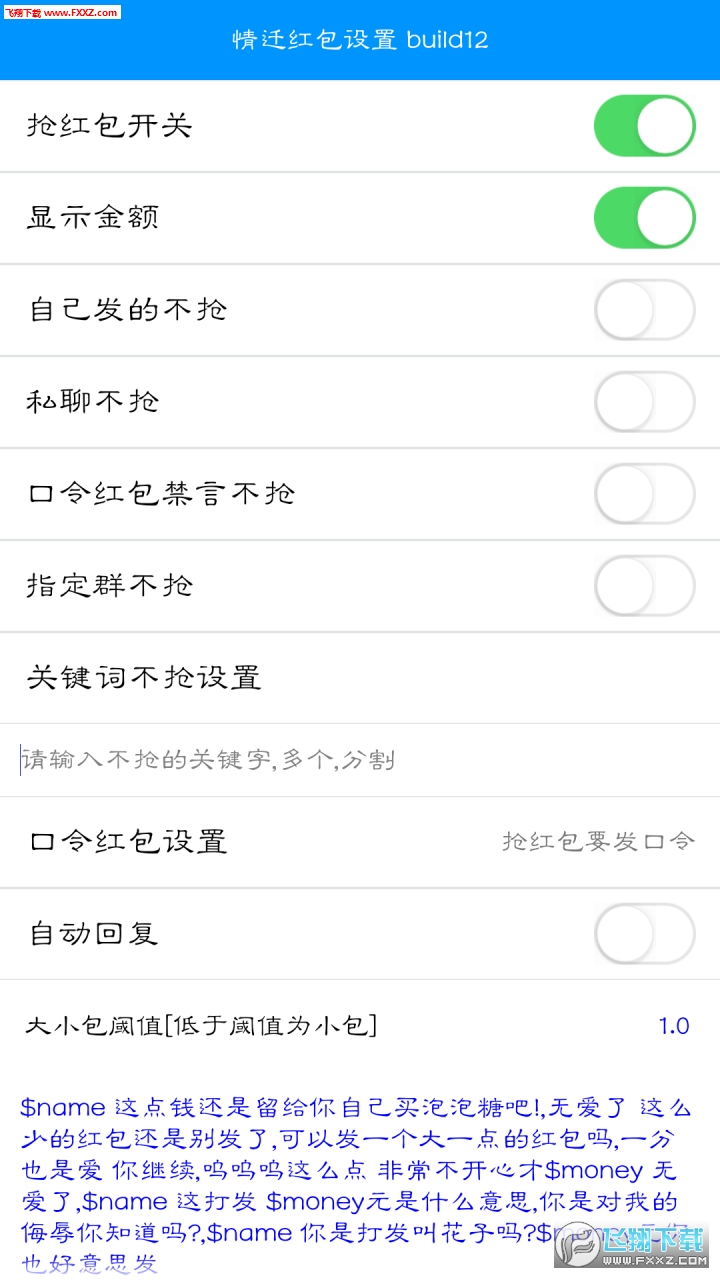Click 抢红包要发口令 option text
The width and height of the screenshot is (720, 1280).
(x=597, y=841)
